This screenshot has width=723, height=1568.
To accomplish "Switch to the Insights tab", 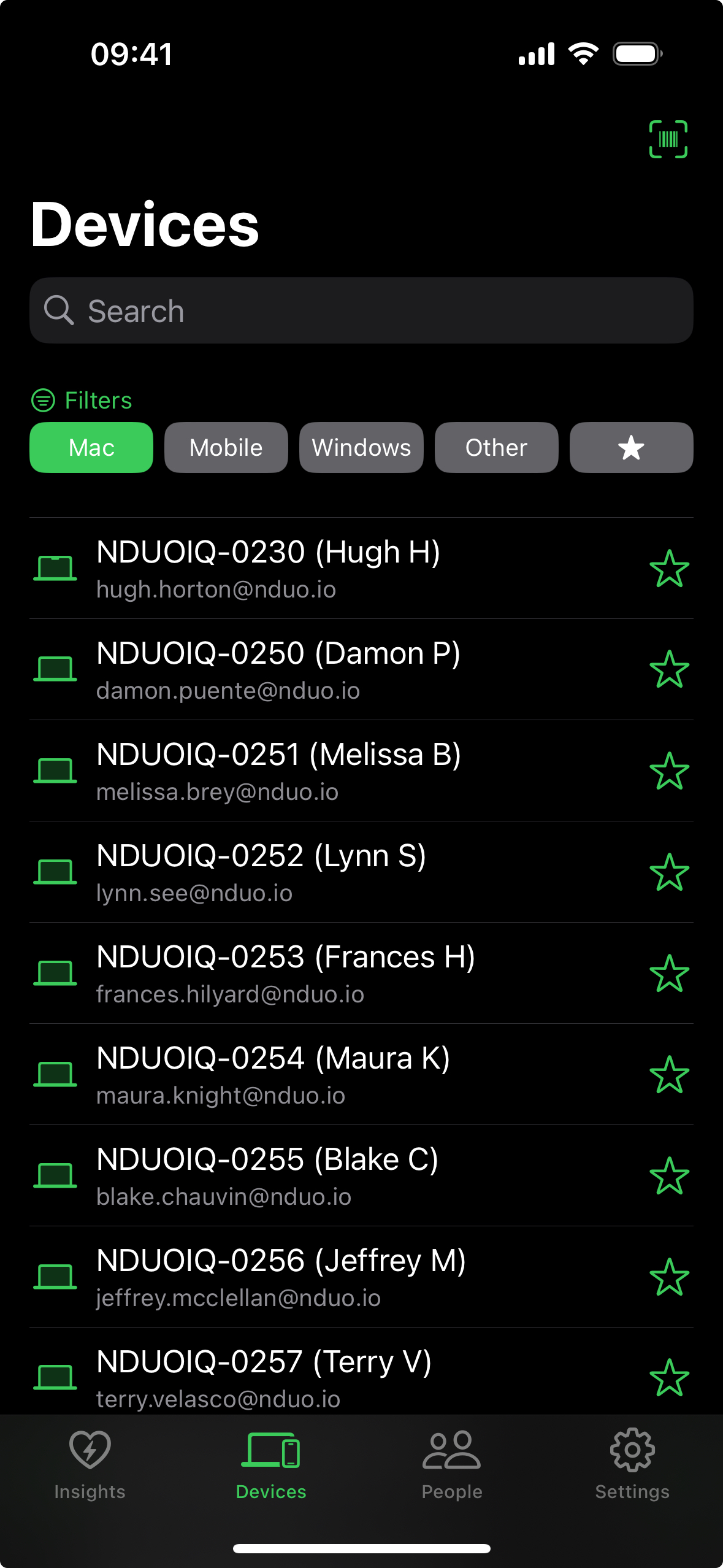I will [90, 1464].
